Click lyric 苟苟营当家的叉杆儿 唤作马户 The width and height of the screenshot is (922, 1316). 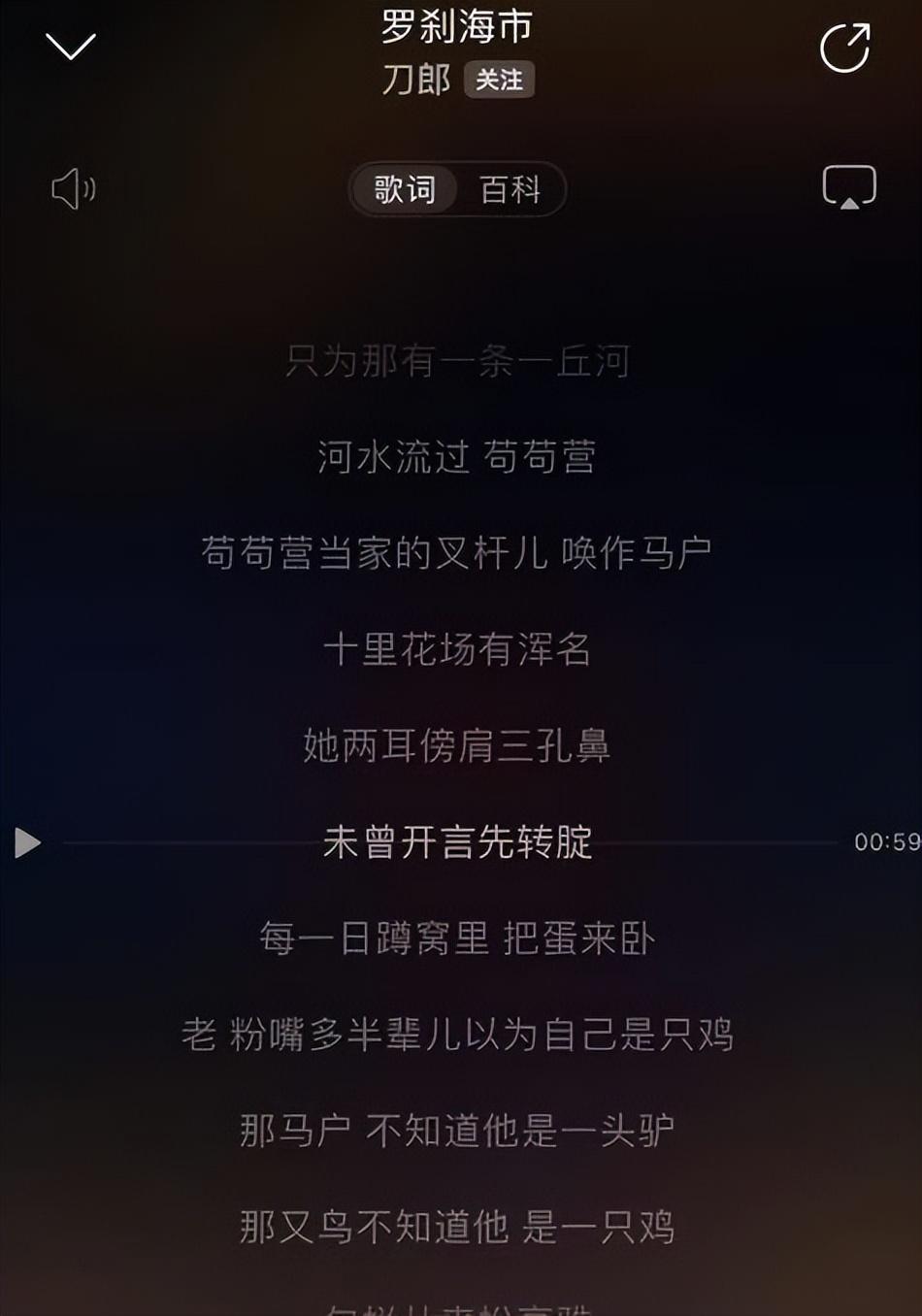[x=456, y=551]
